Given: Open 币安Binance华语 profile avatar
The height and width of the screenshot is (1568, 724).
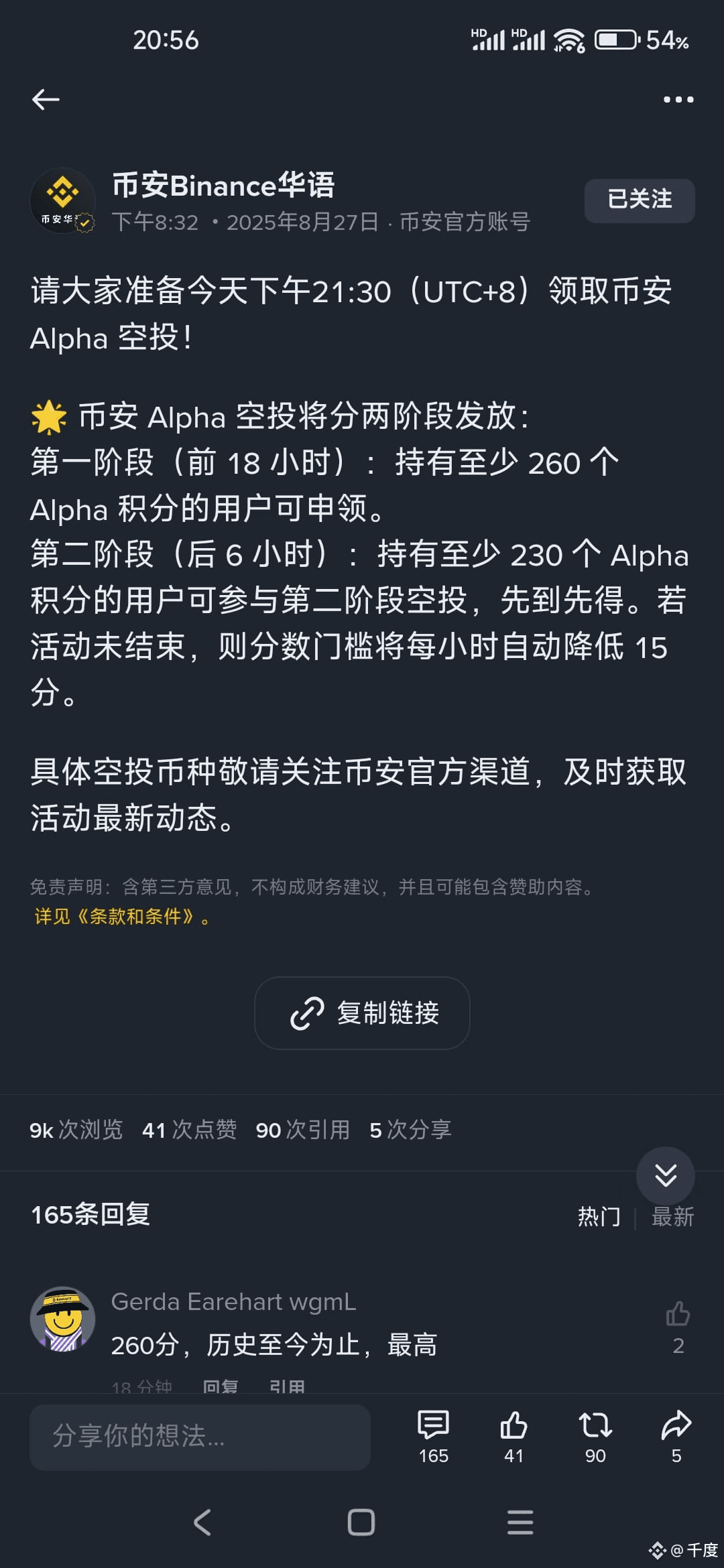Looking at the screenshot, I should pyautogui.click(x=62, y=200).
